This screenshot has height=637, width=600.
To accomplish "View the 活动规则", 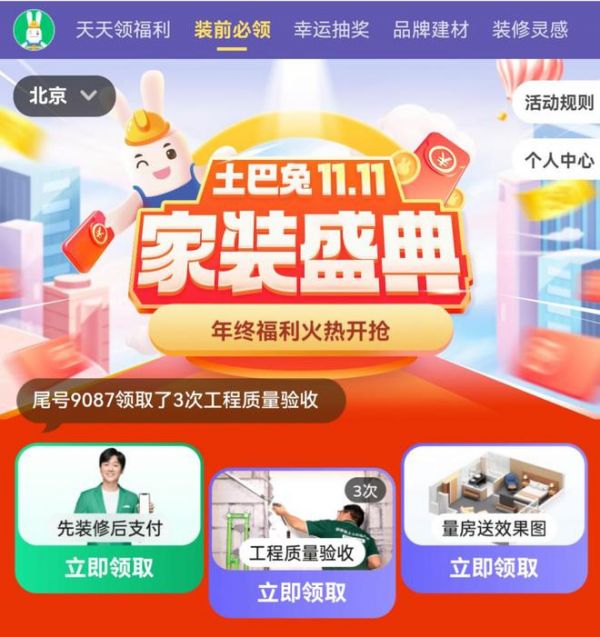I will coord(558,103).
